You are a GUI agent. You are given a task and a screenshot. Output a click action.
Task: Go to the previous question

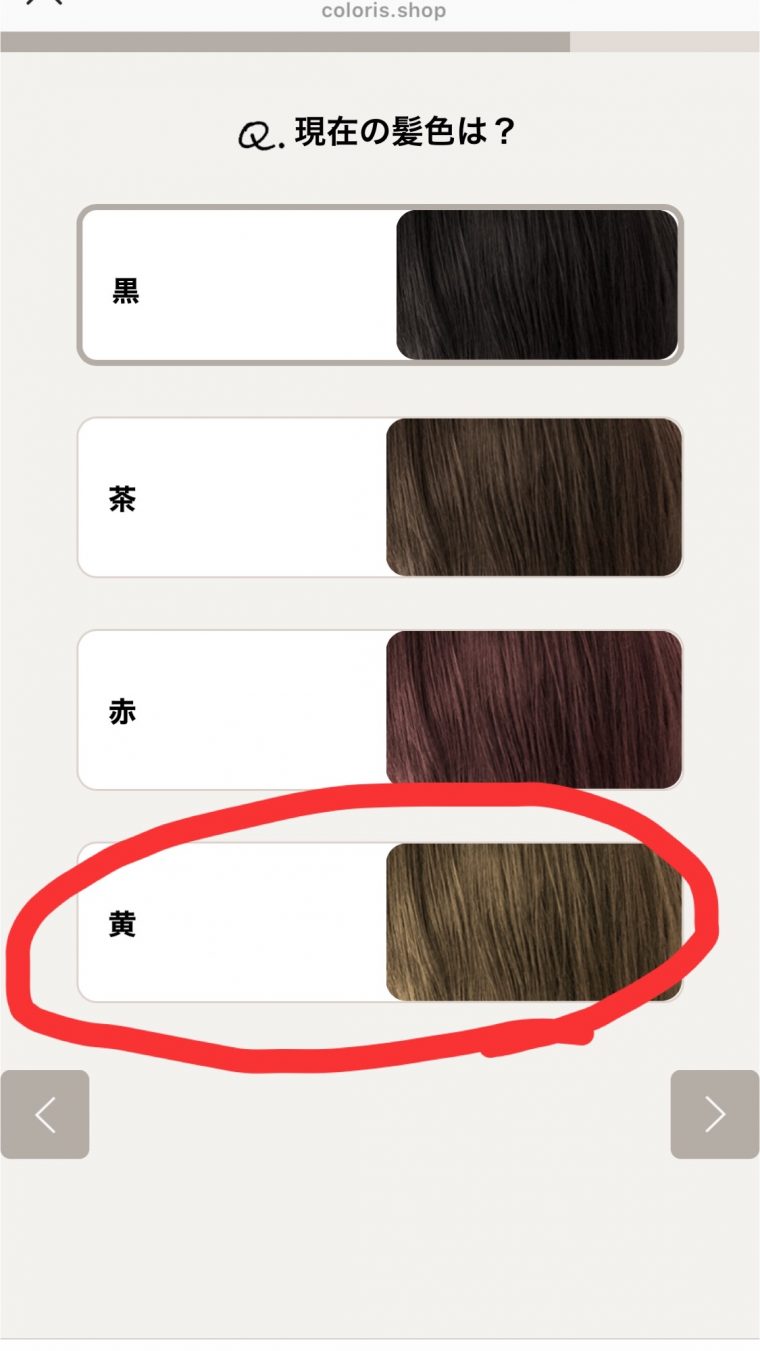(45, 1114)
